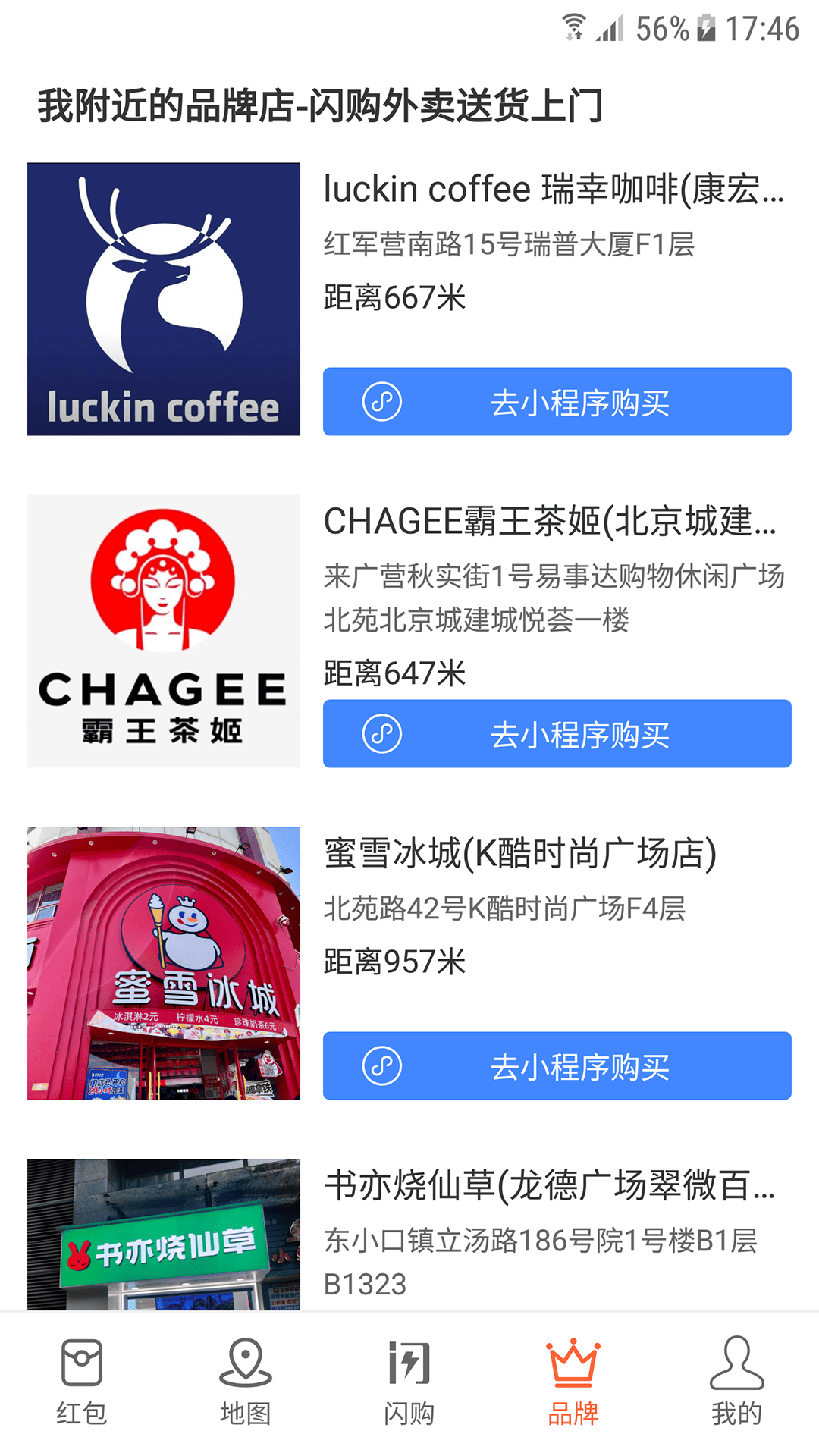Tap the 闪购 flash purchase lightning icon
The width and height of the screenshot is (819, 1456).
[x=409, y=1373]
